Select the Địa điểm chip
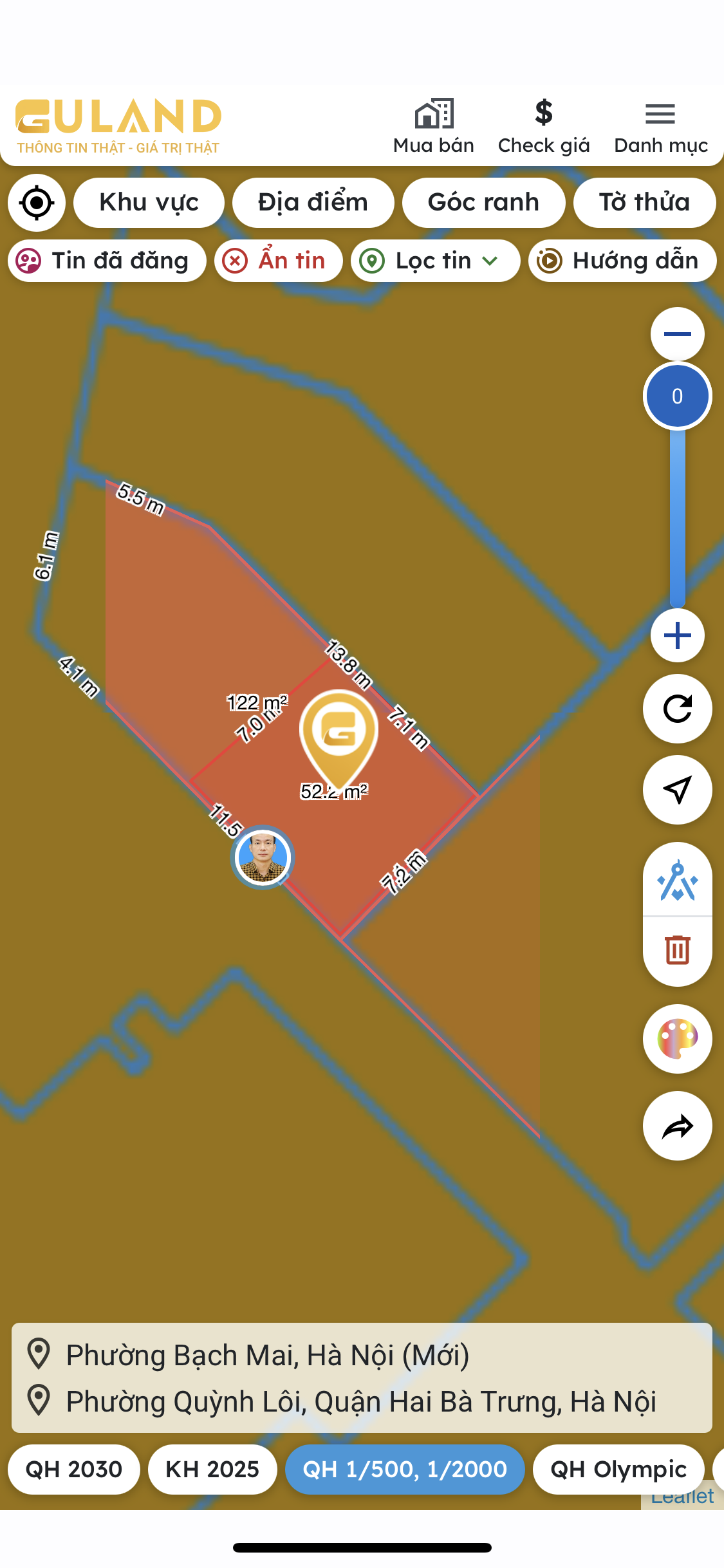This screenshot has height=1568, width=724. tap(313, 203)
